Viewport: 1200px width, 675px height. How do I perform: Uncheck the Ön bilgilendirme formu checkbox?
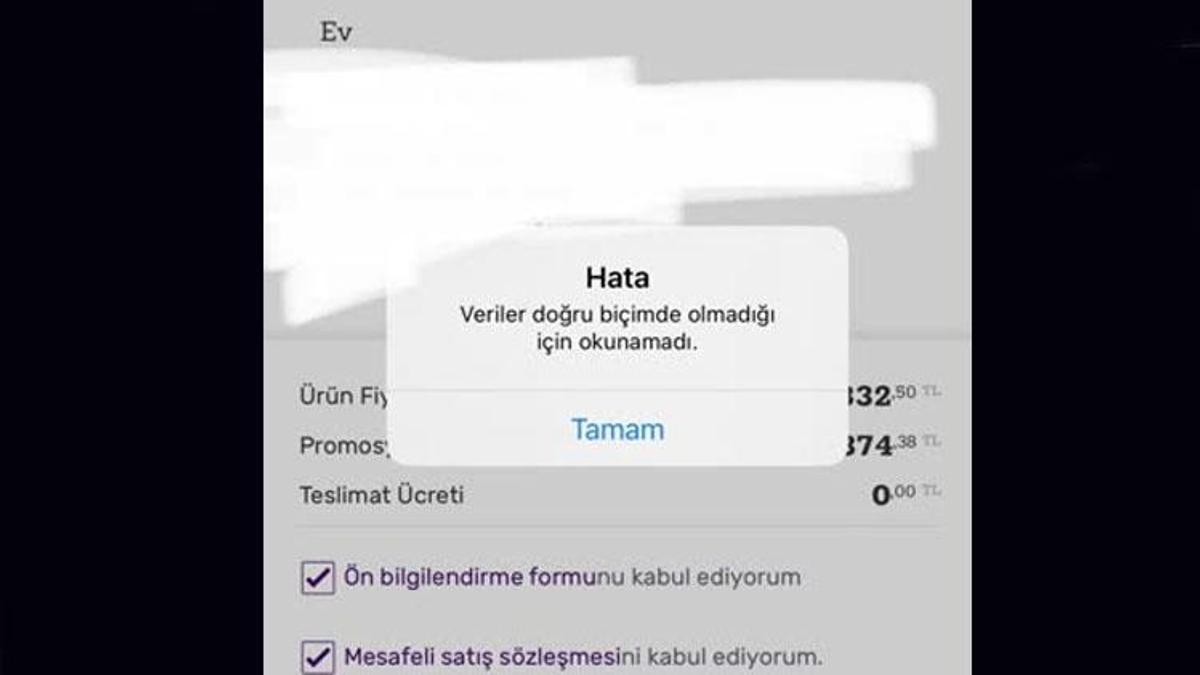(318, 578)
